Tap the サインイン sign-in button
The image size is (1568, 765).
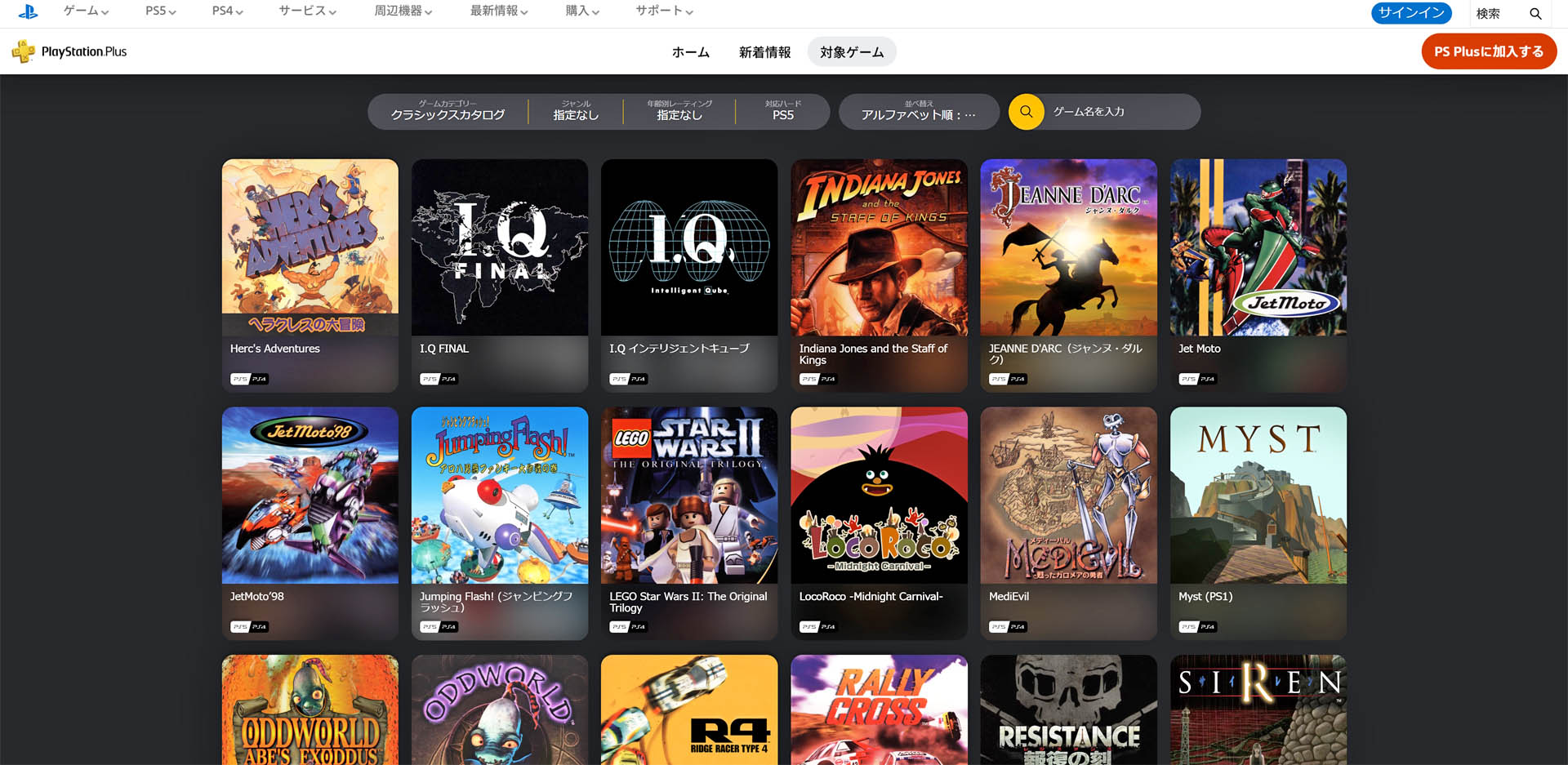1411,13
